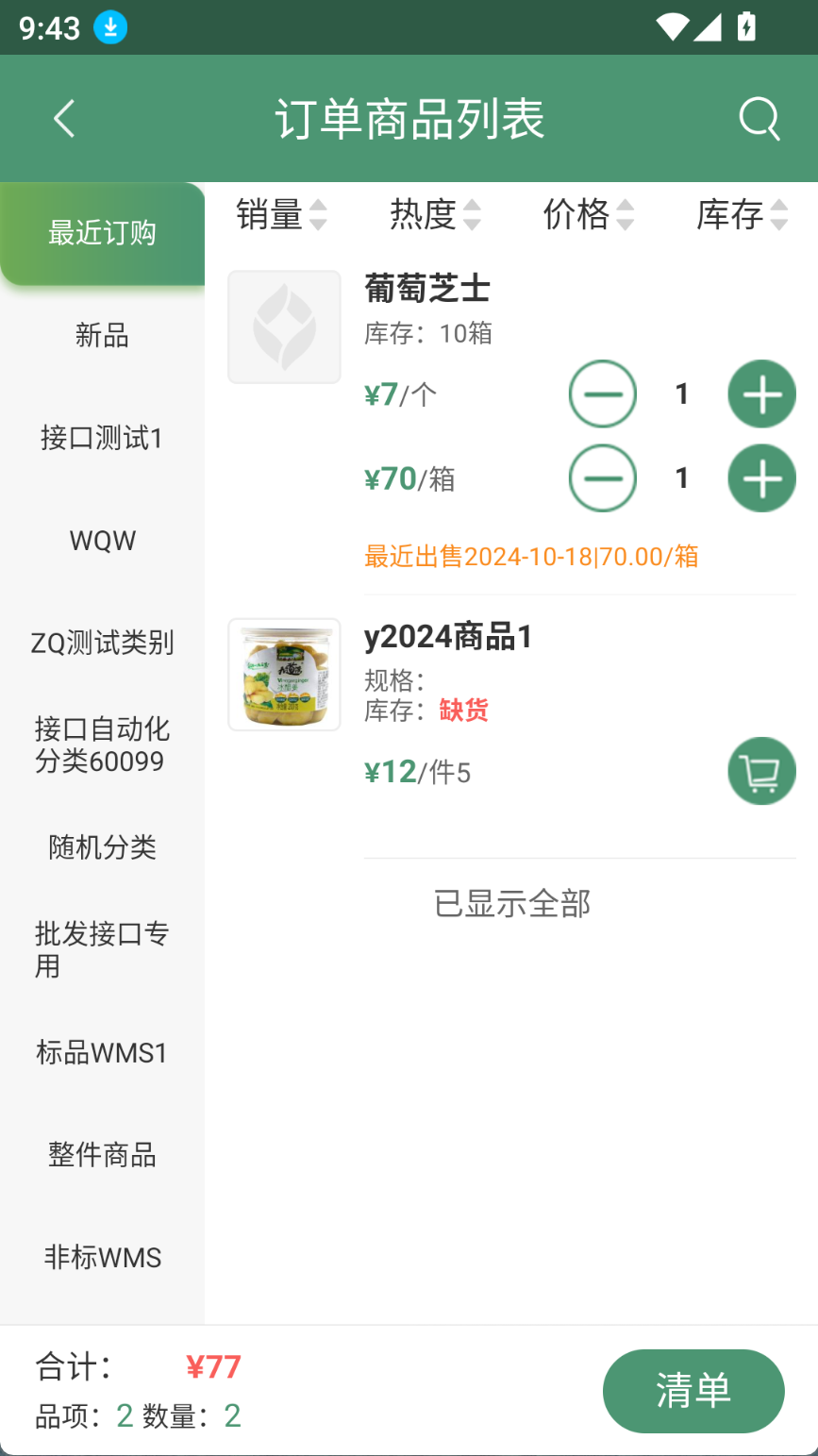Select the 最近订购 category

pos(102,233)
